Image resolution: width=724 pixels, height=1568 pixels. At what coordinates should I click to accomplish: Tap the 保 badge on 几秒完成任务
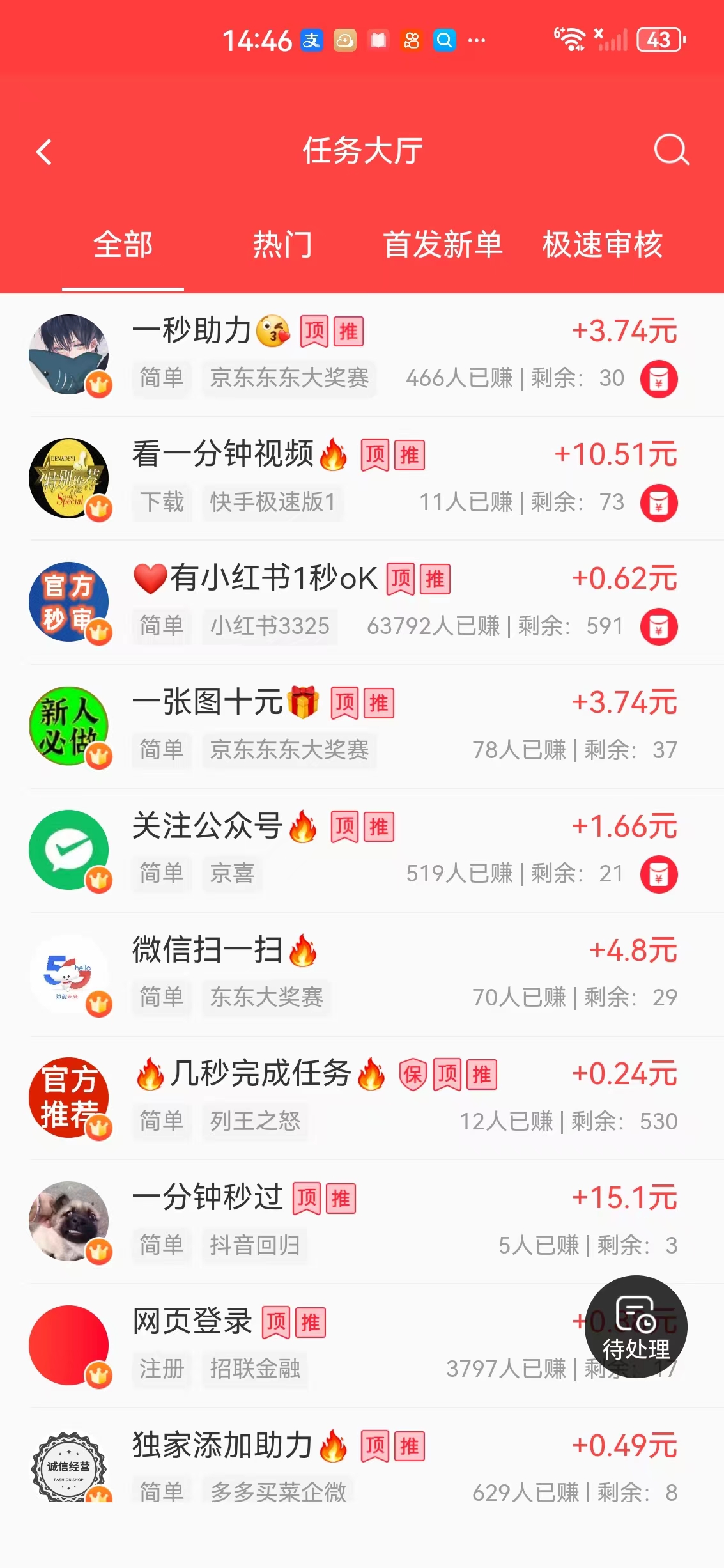412,1074
